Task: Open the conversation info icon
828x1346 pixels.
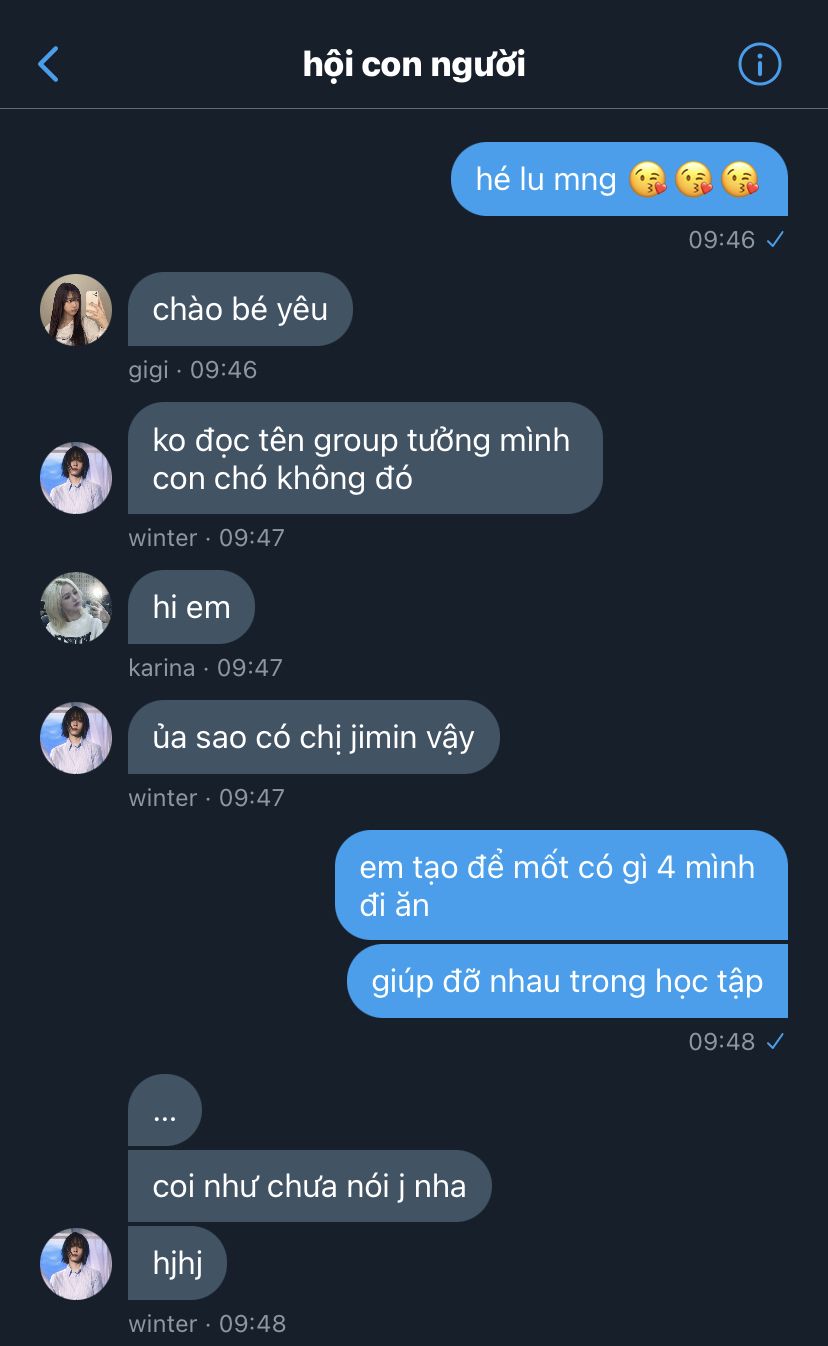Action: click(759, 65)
